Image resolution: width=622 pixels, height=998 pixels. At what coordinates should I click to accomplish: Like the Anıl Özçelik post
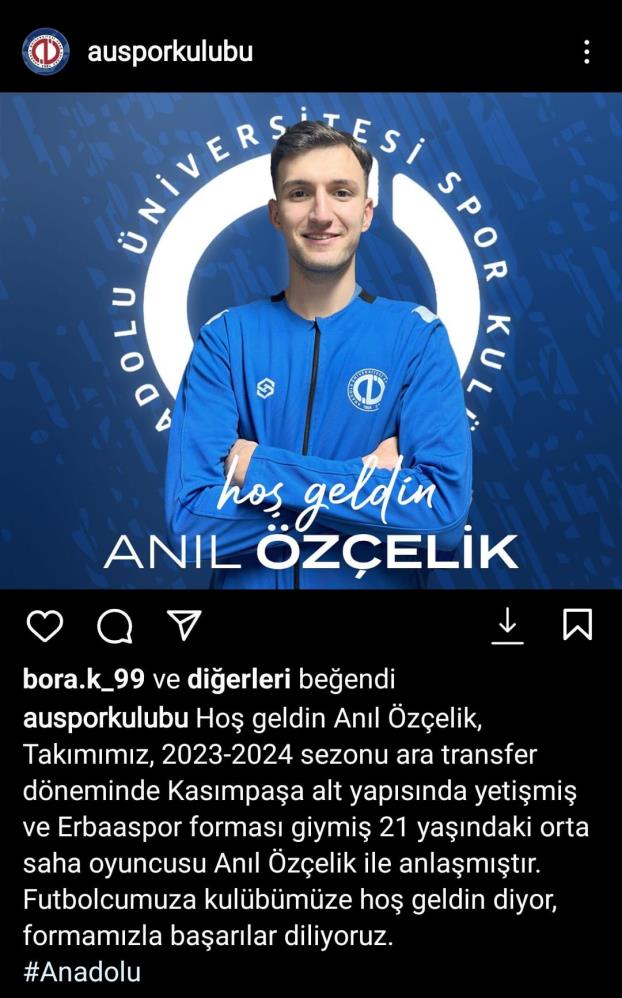[x=45, y=626]
